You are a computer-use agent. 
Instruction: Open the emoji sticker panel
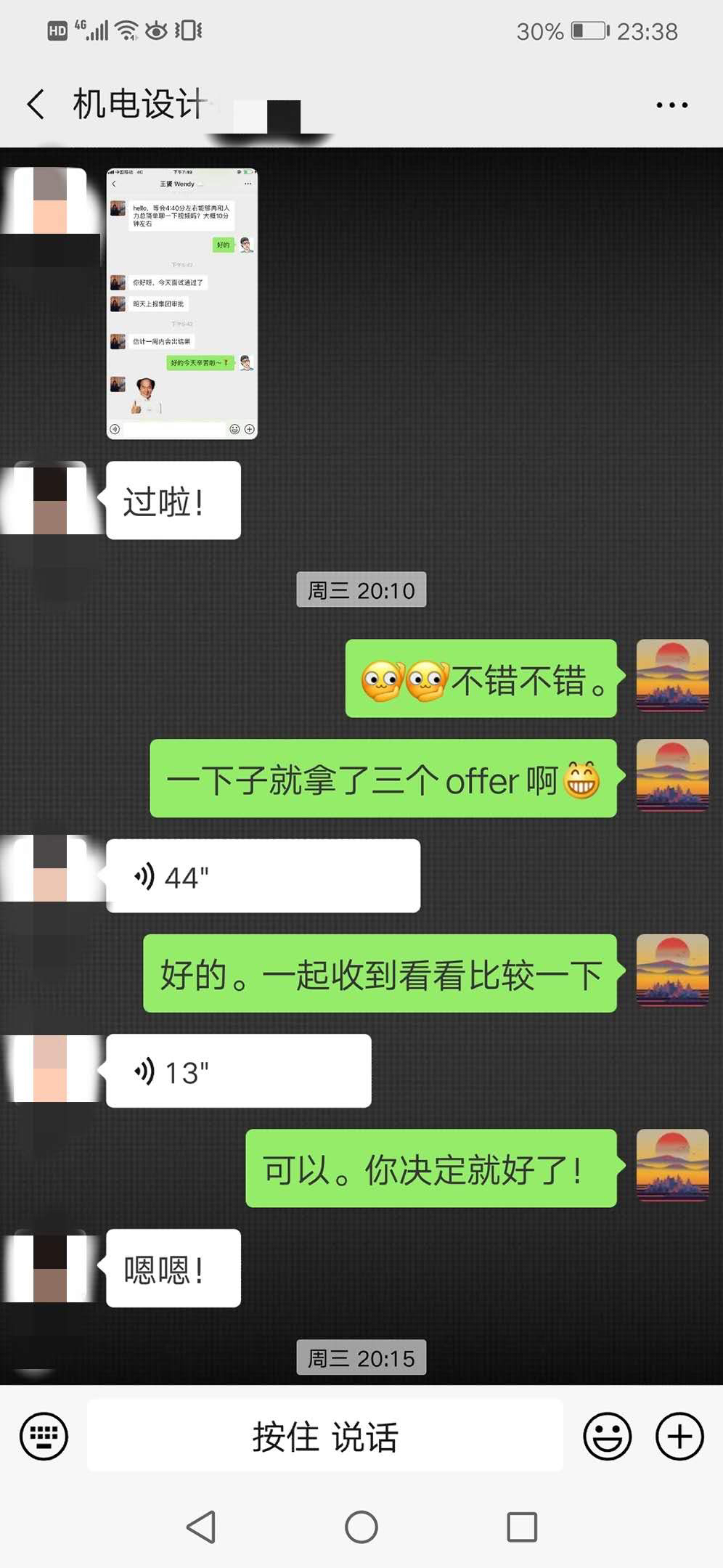click(607, 1436)
